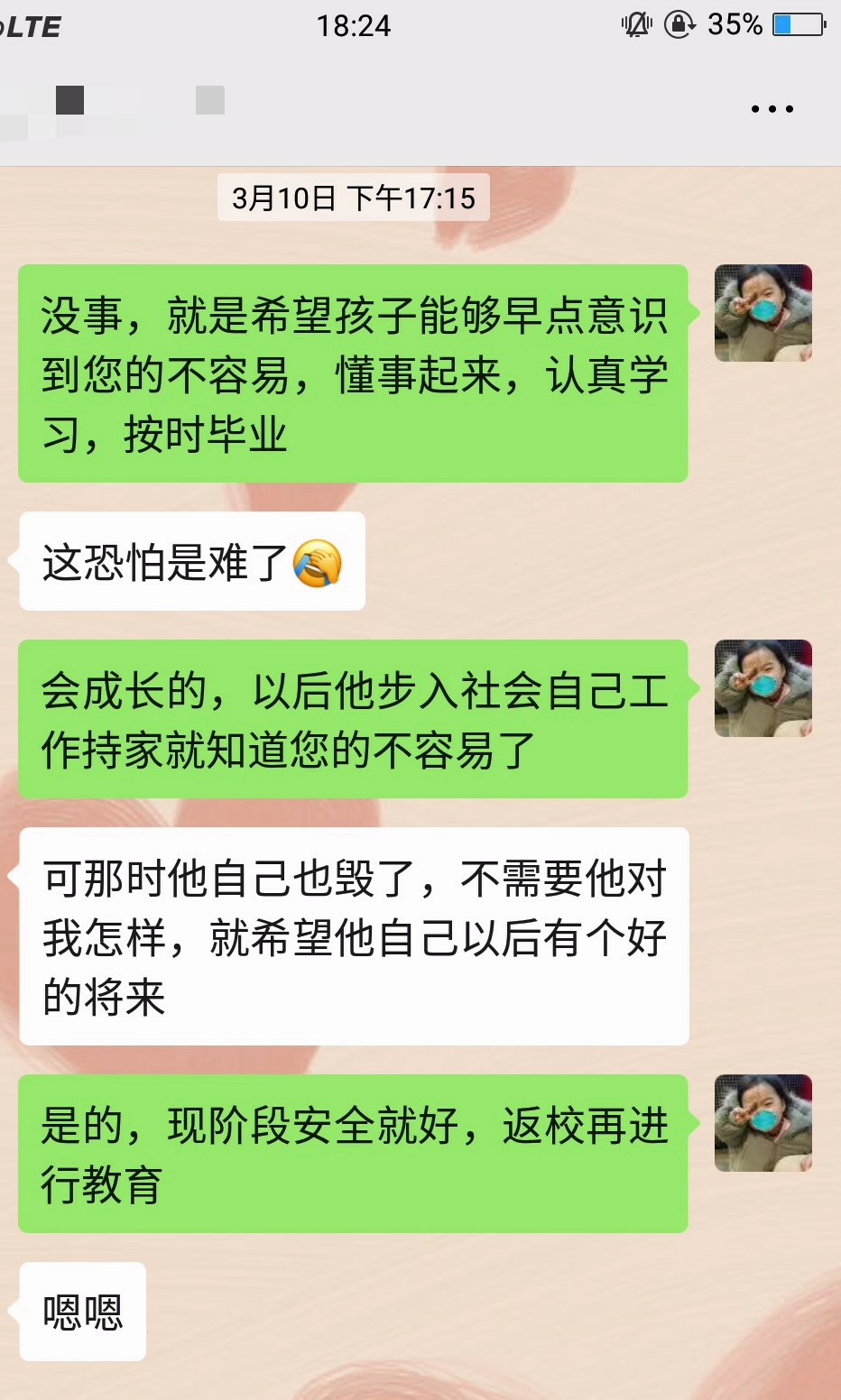
Task: Open sender's avatar beside the message starting 没事
Action: (762, 313)
